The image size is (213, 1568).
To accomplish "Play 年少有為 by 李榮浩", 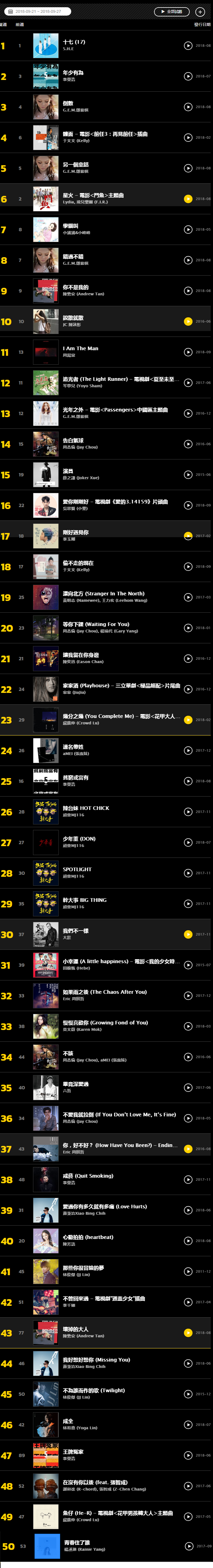I will point(188,76).
